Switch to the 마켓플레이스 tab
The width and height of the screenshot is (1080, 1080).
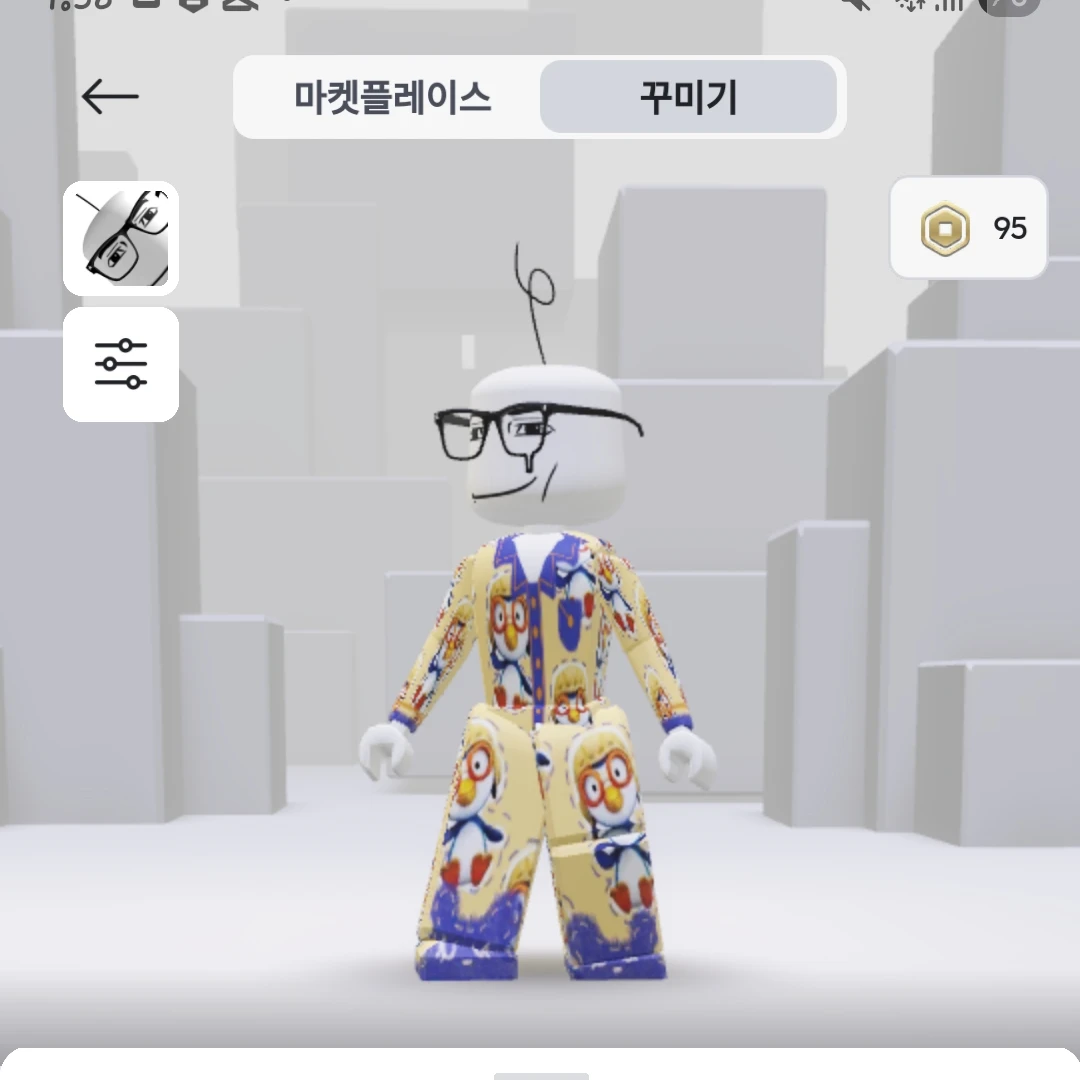point(392,97)
